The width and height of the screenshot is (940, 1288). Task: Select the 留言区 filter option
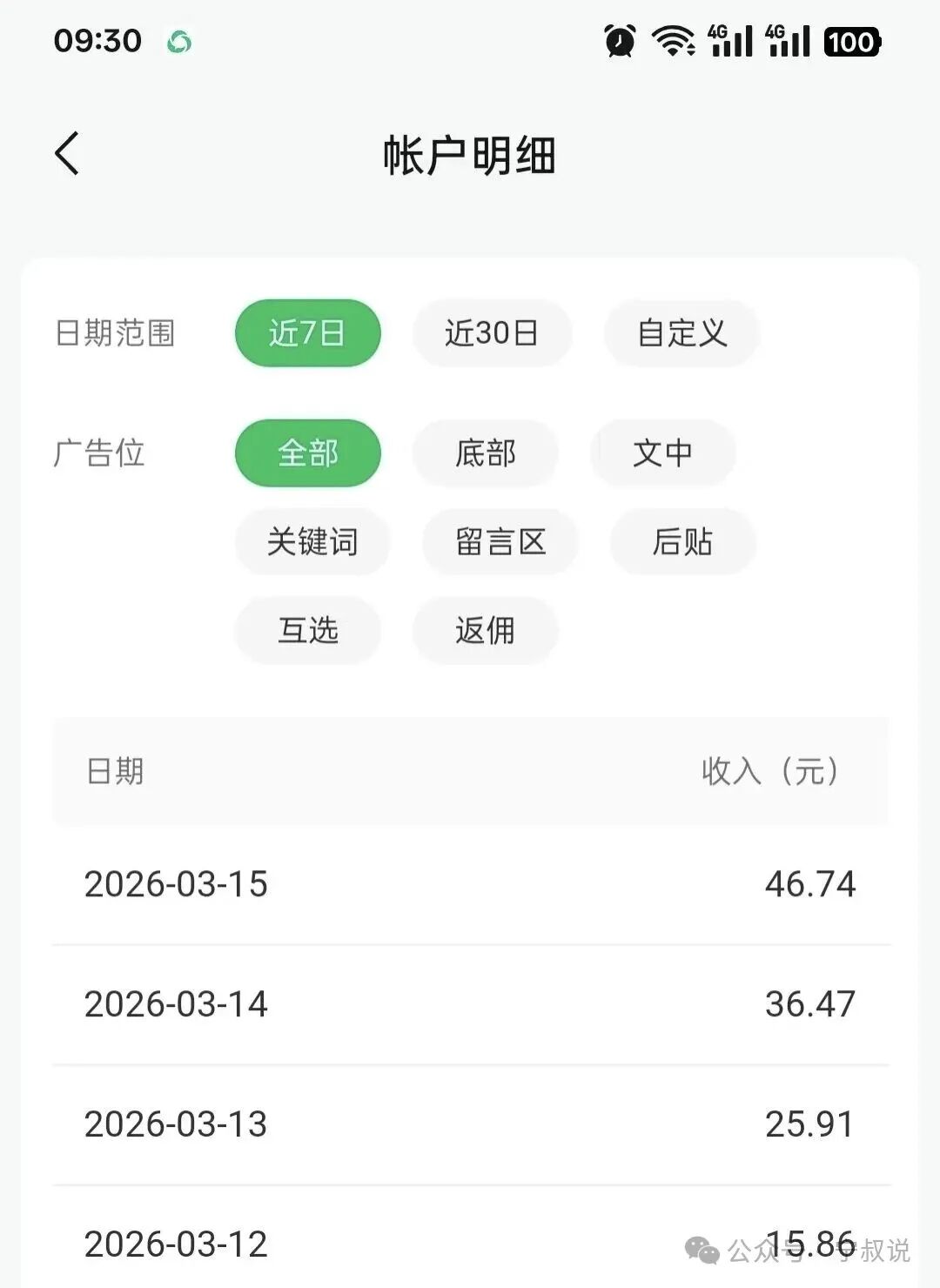pos(499,542)
